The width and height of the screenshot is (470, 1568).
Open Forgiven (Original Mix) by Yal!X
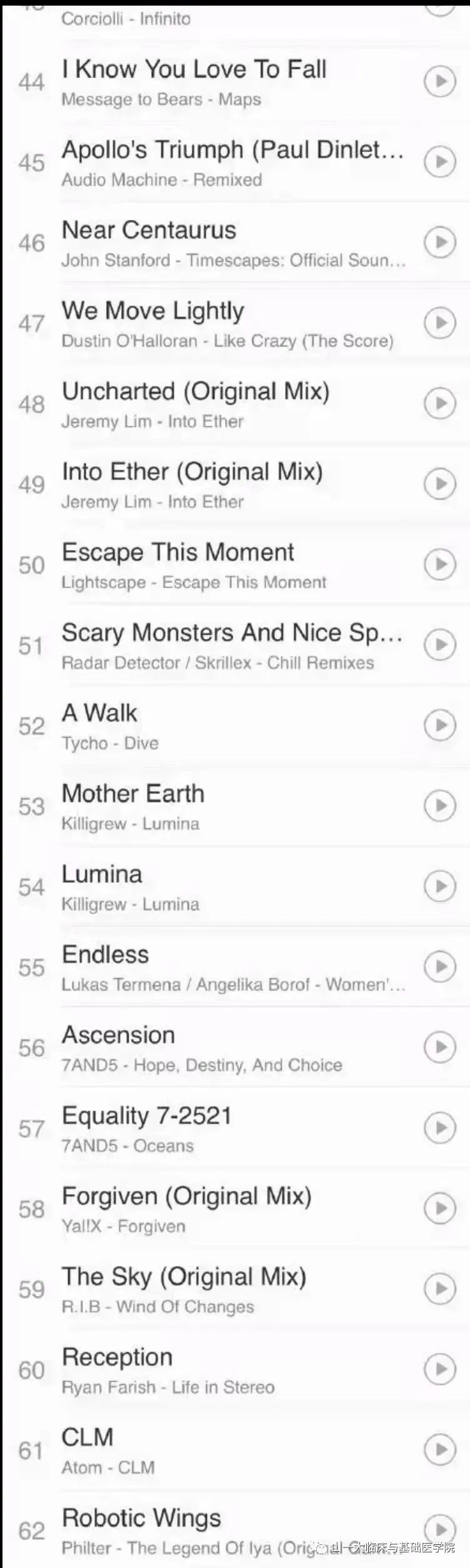(186, 1197)
